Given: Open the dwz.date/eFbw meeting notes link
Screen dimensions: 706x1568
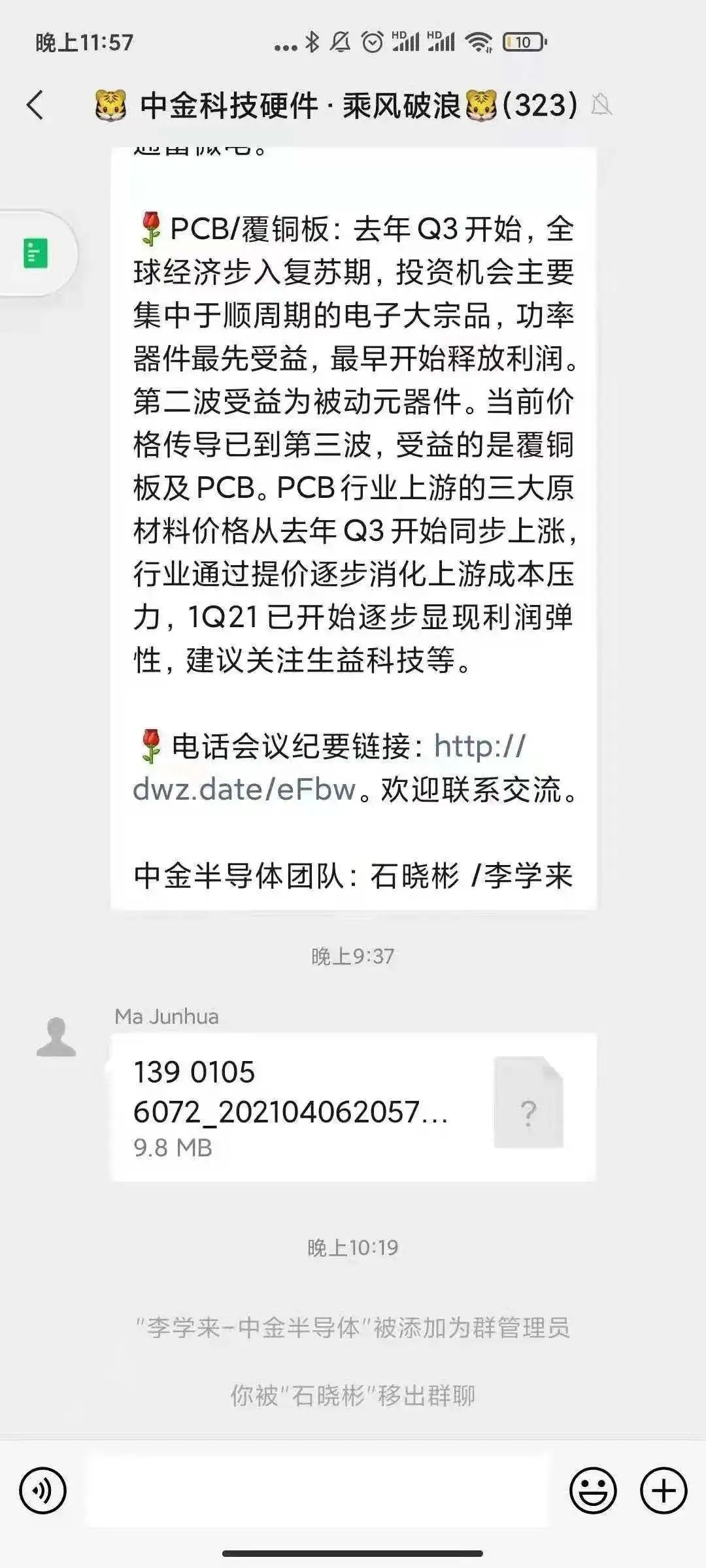Looking at the screenshot, I should (329, 768).
